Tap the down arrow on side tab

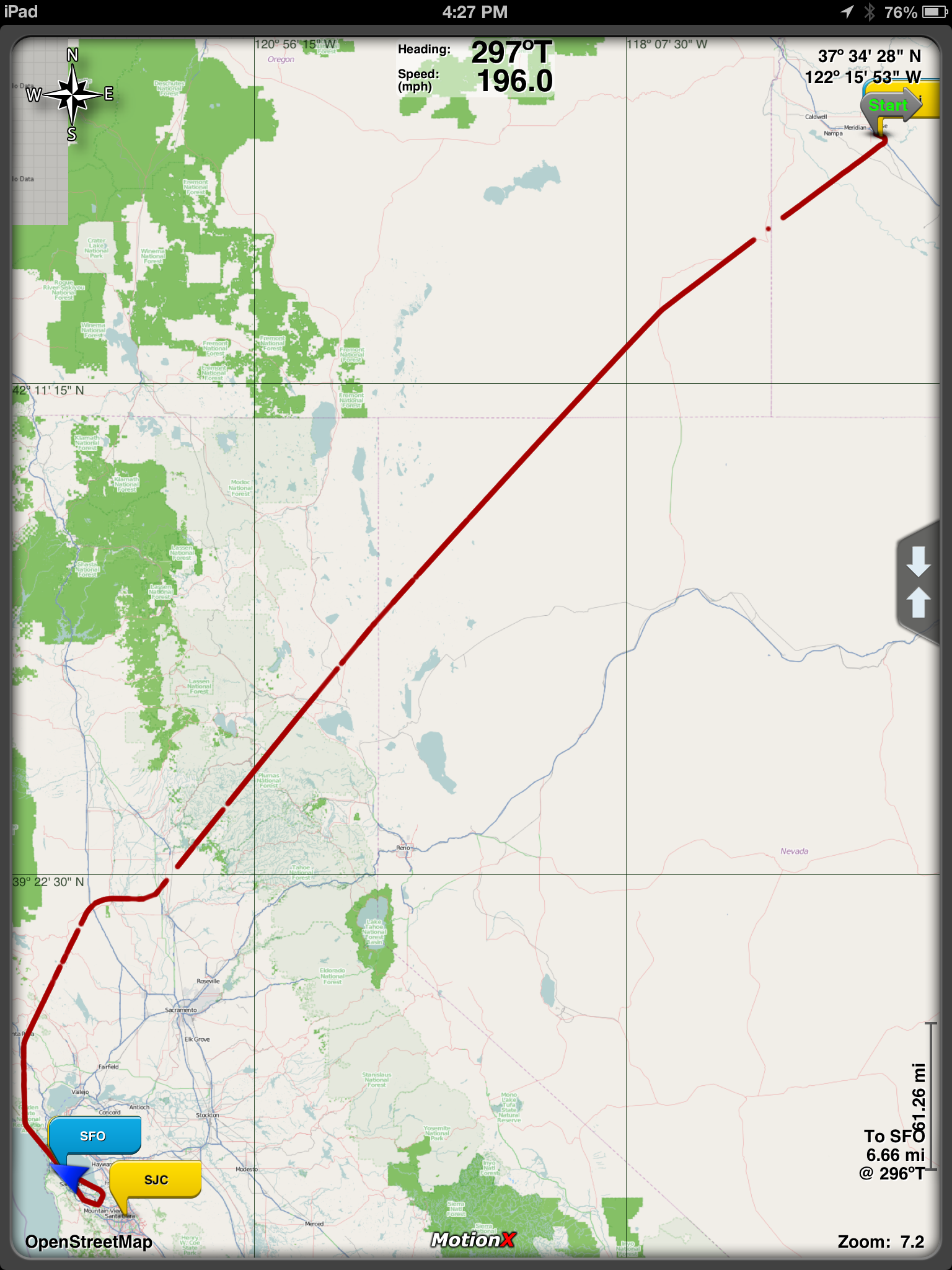point(918,560)
